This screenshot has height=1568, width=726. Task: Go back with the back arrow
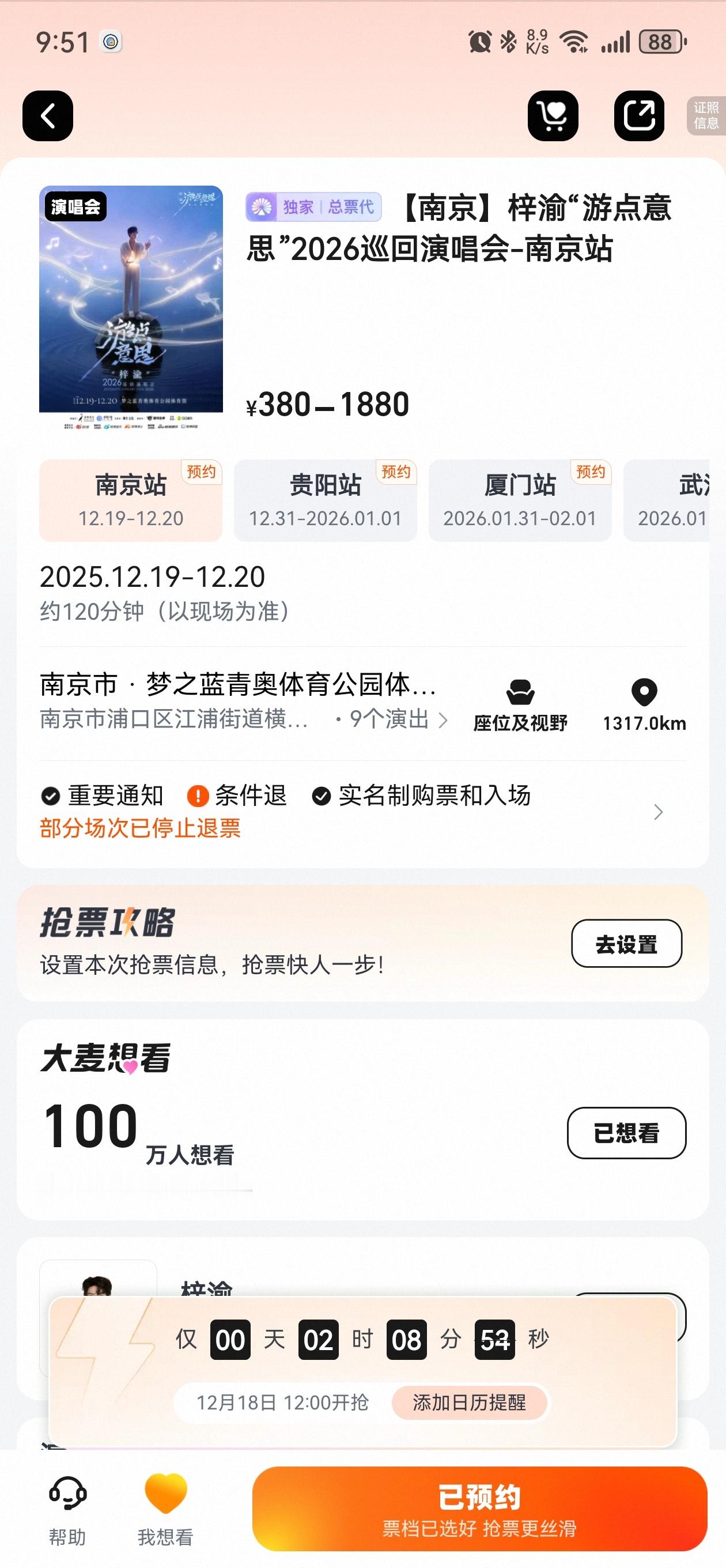pos(47,117)
